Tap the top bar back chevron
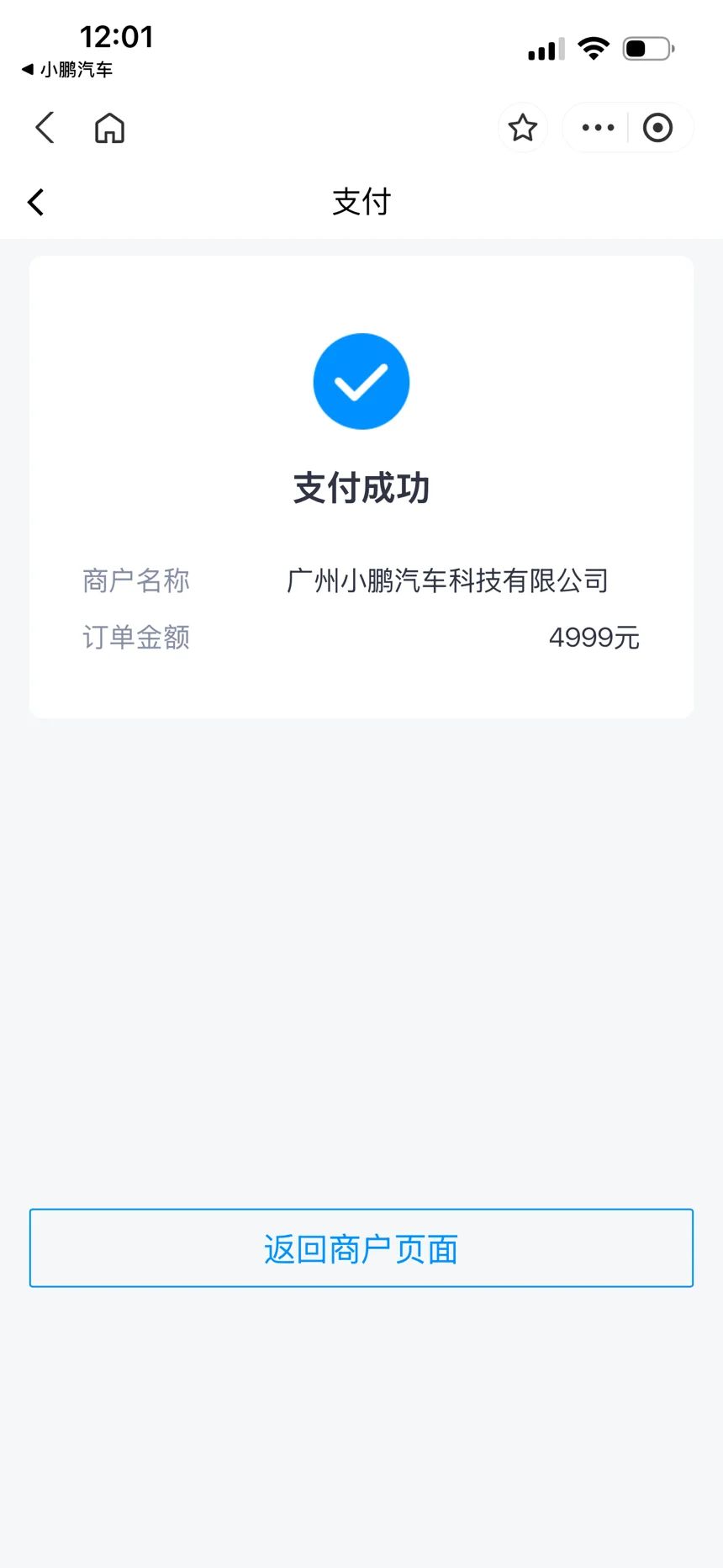 tap(45, 128)
